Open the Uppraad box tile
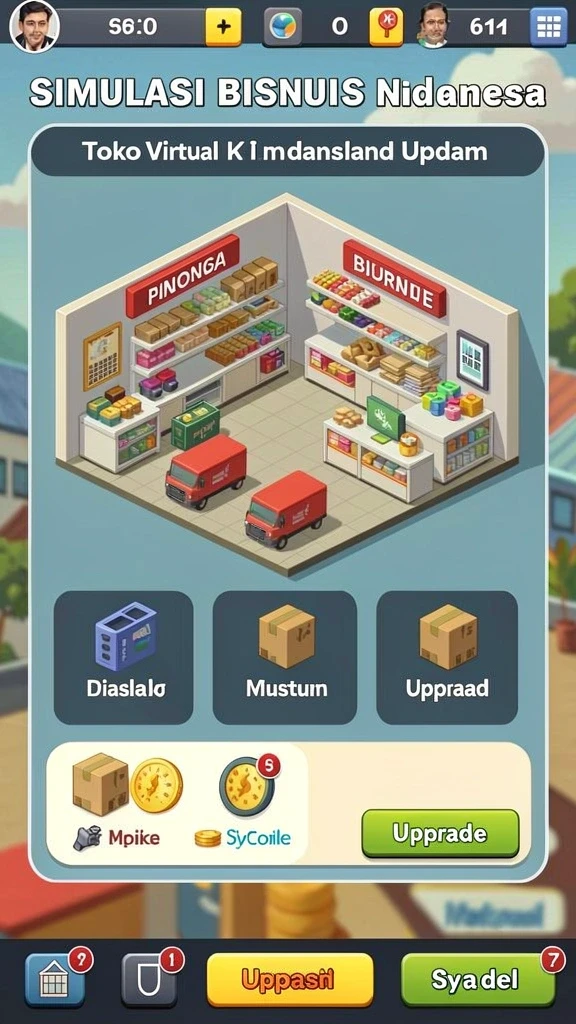Image resolution: width=576 pixels, height=1024 pixels. 447,657
